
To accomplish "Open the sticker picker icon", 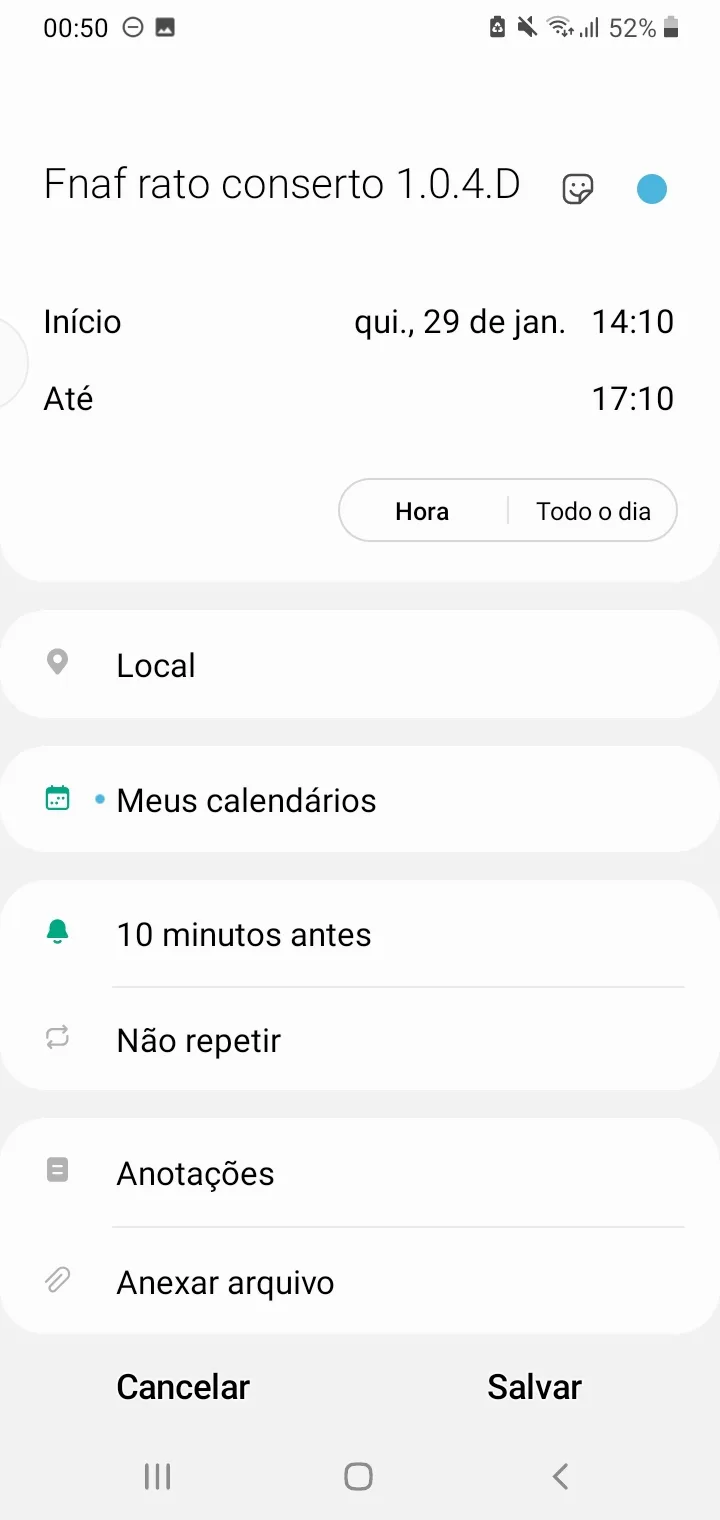I will pyautogui.click(x=578, y=188).
